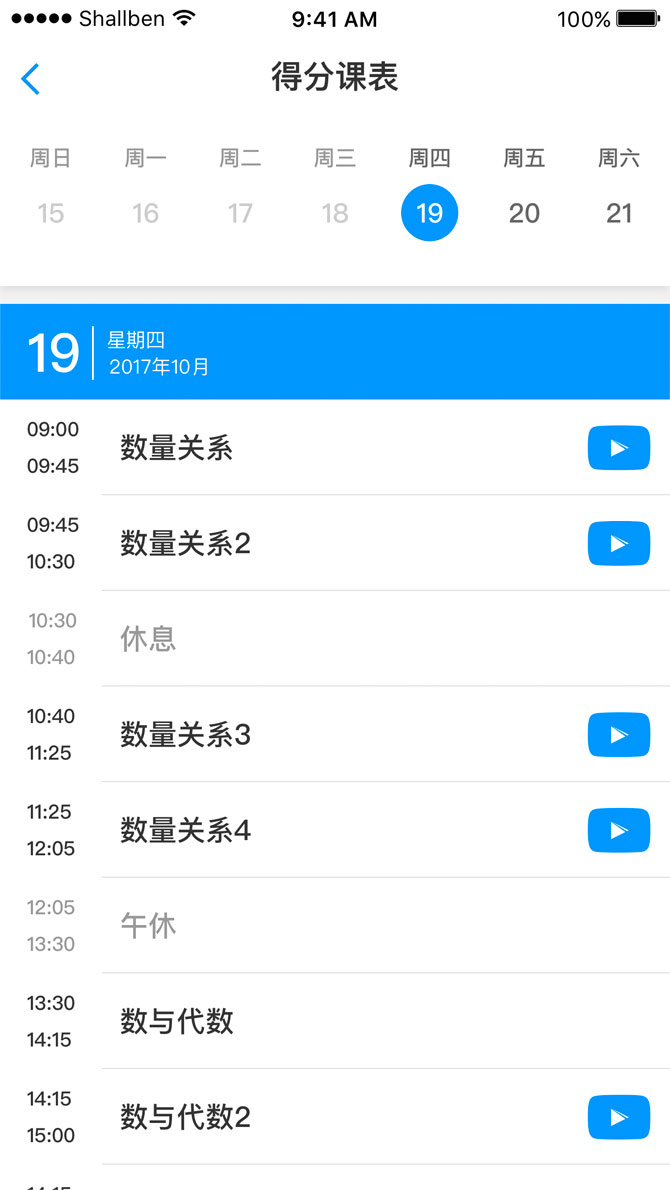
Task: Play the video for 数量关系2
Action: pos(619,543)
